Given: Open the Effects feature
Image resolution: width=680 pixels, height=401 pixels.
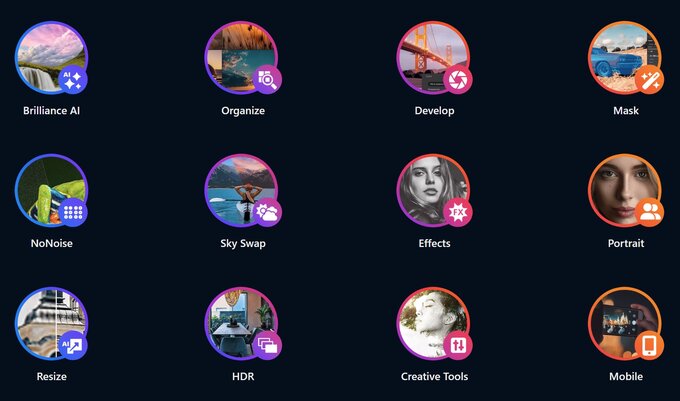Looking at the screenshot, I should (434, 190).
